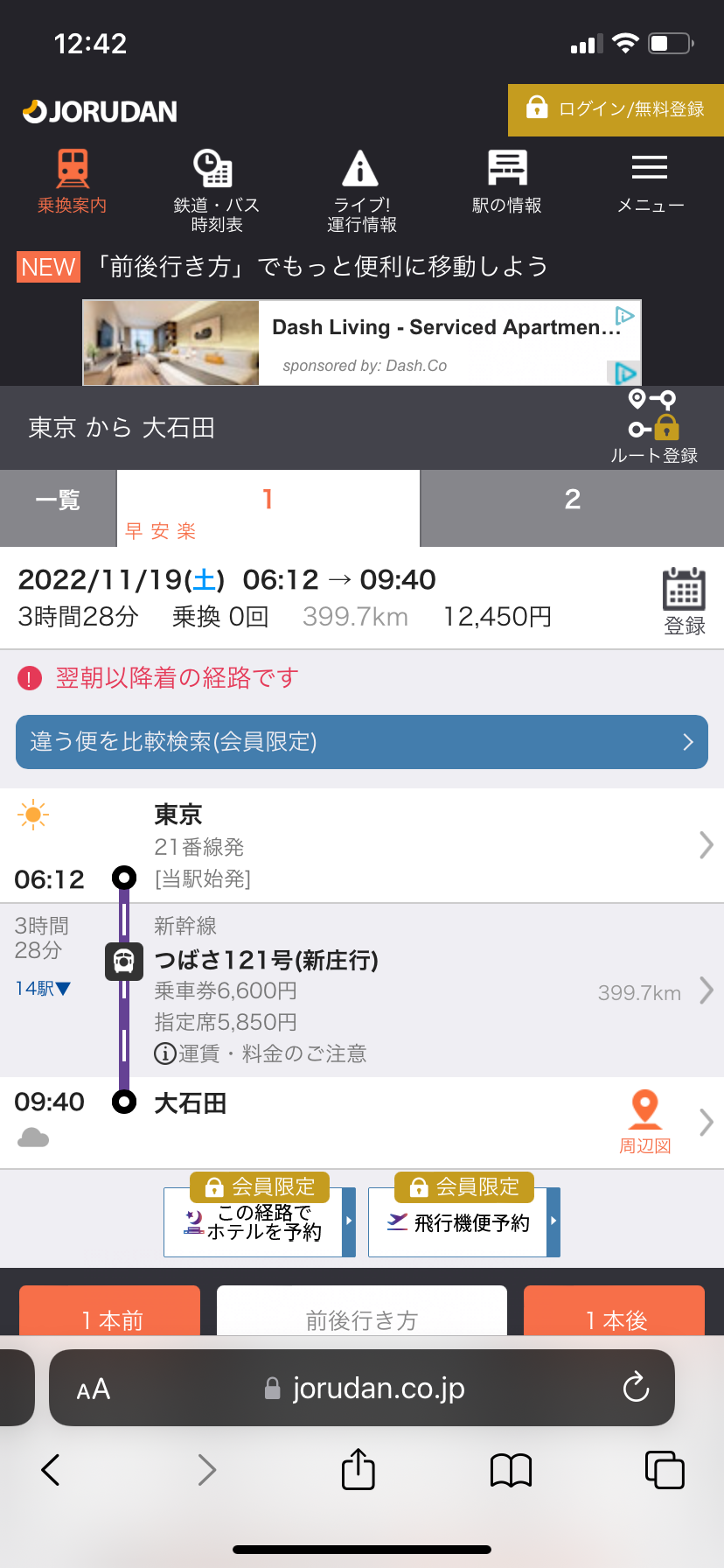Open 駅の情報 station information
The height and width of the screenshot is (1568, 724).
pyautogui.click(x=506, y=171)
